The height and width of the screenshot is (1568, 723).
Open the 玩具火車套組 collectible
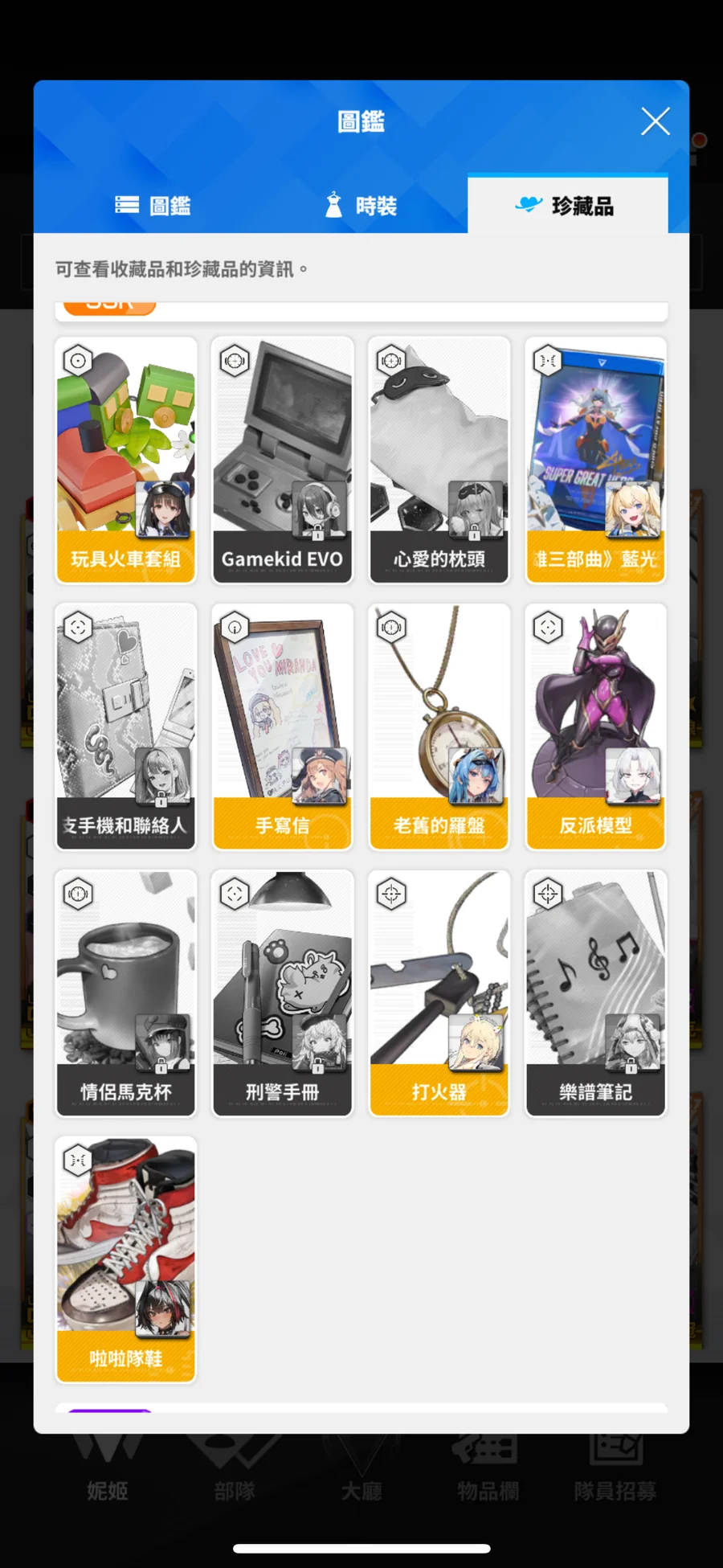[x=125, y=460]
